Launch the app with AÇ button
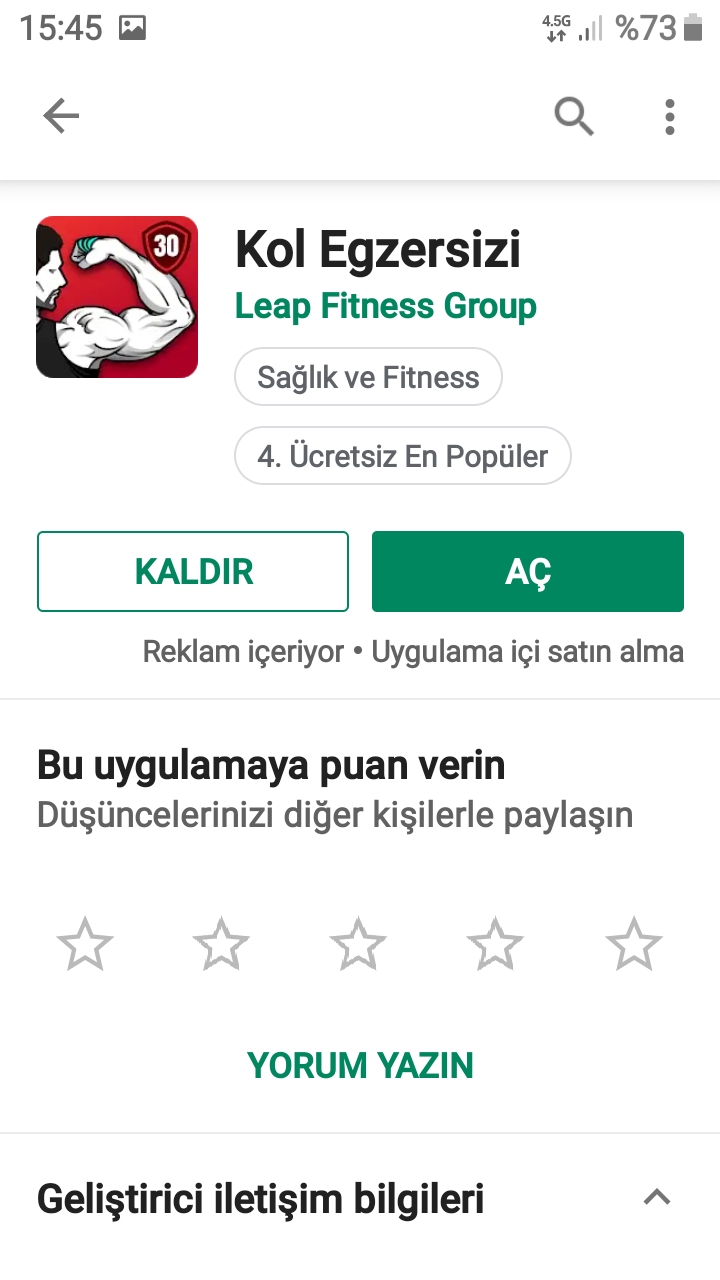This screenshot has height=1280, width=720. point(528,571)
